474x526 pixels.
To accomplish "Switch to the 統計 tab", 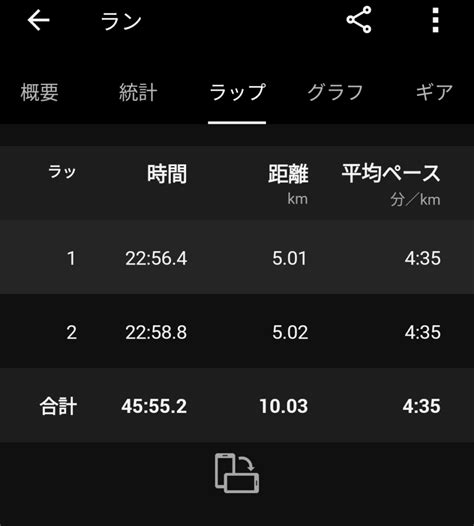I will [x=138, y=92].
